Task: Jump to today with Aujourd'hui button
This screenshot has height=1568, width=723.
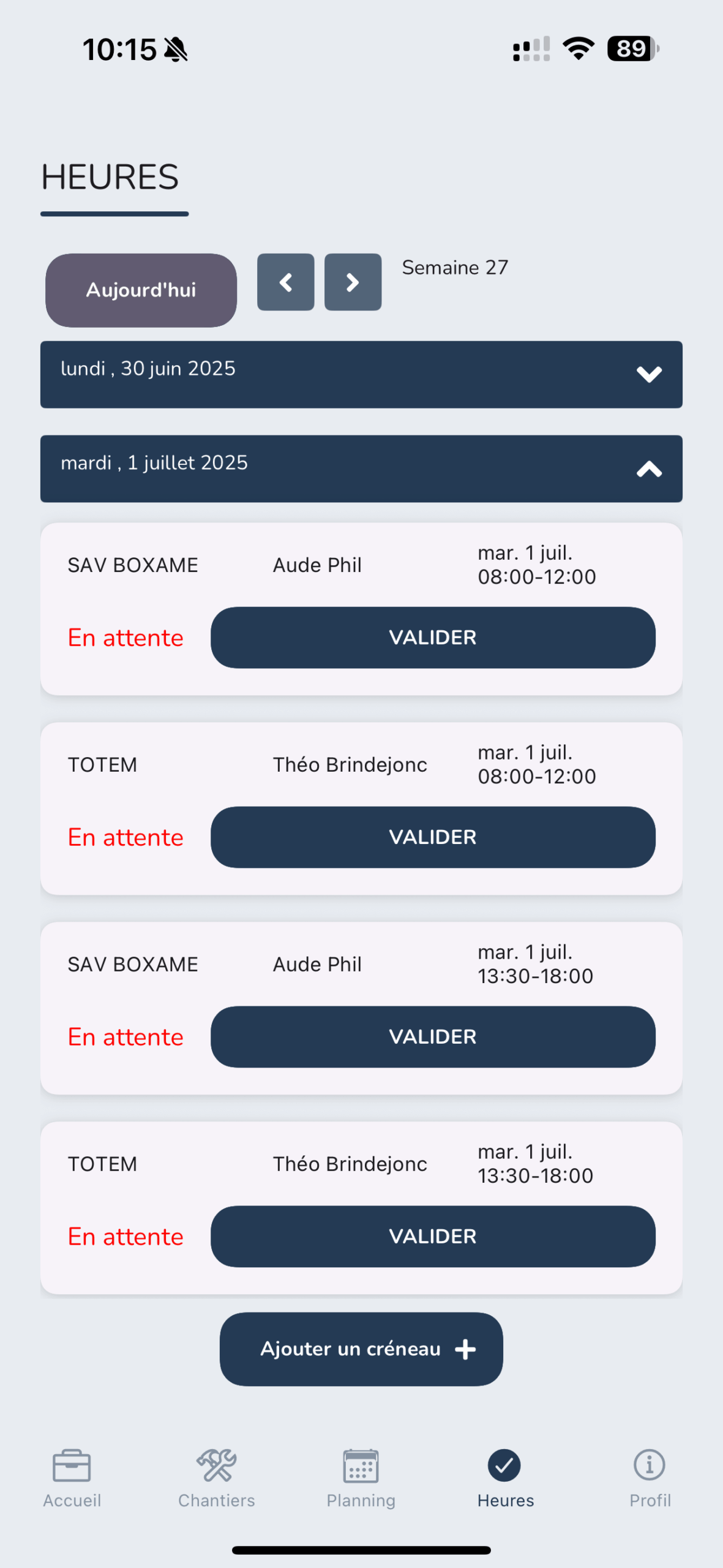Action: pos(141,290)
